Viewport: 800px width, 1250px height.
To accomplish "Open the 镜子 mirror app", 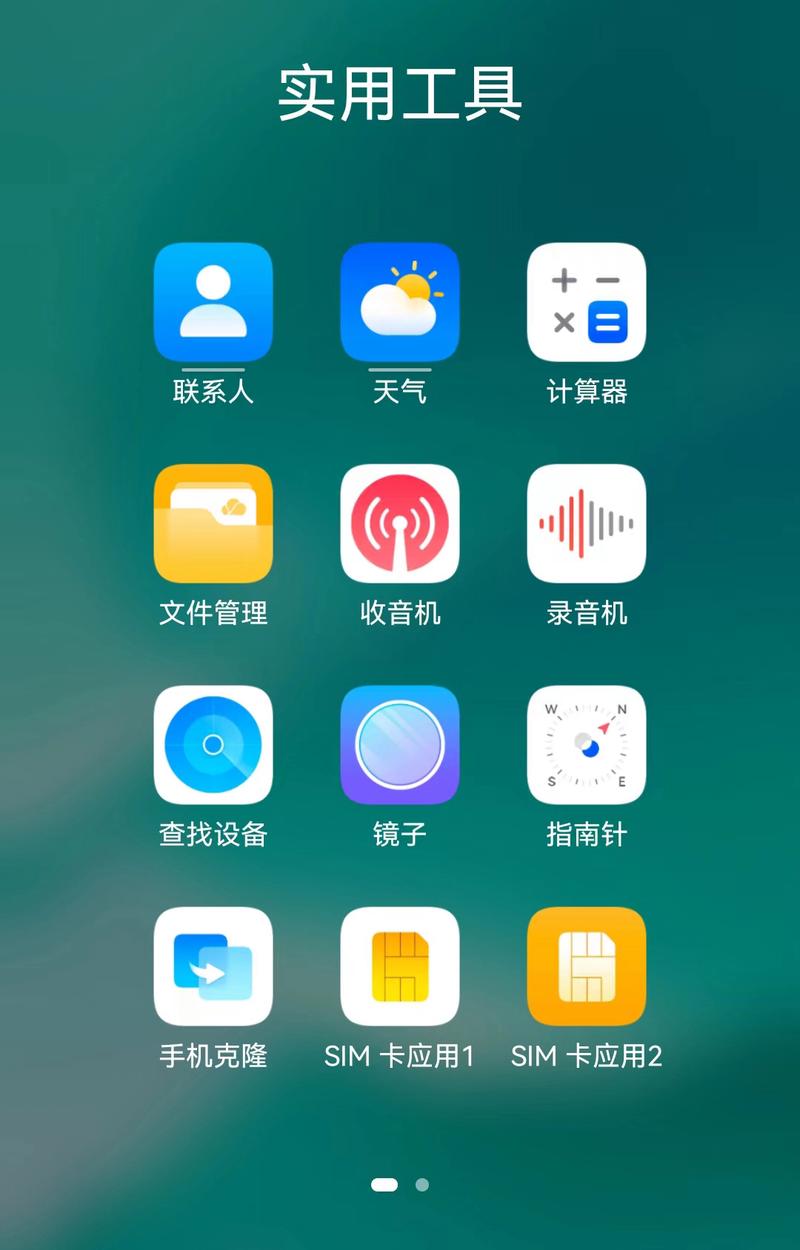I will 400,746.
